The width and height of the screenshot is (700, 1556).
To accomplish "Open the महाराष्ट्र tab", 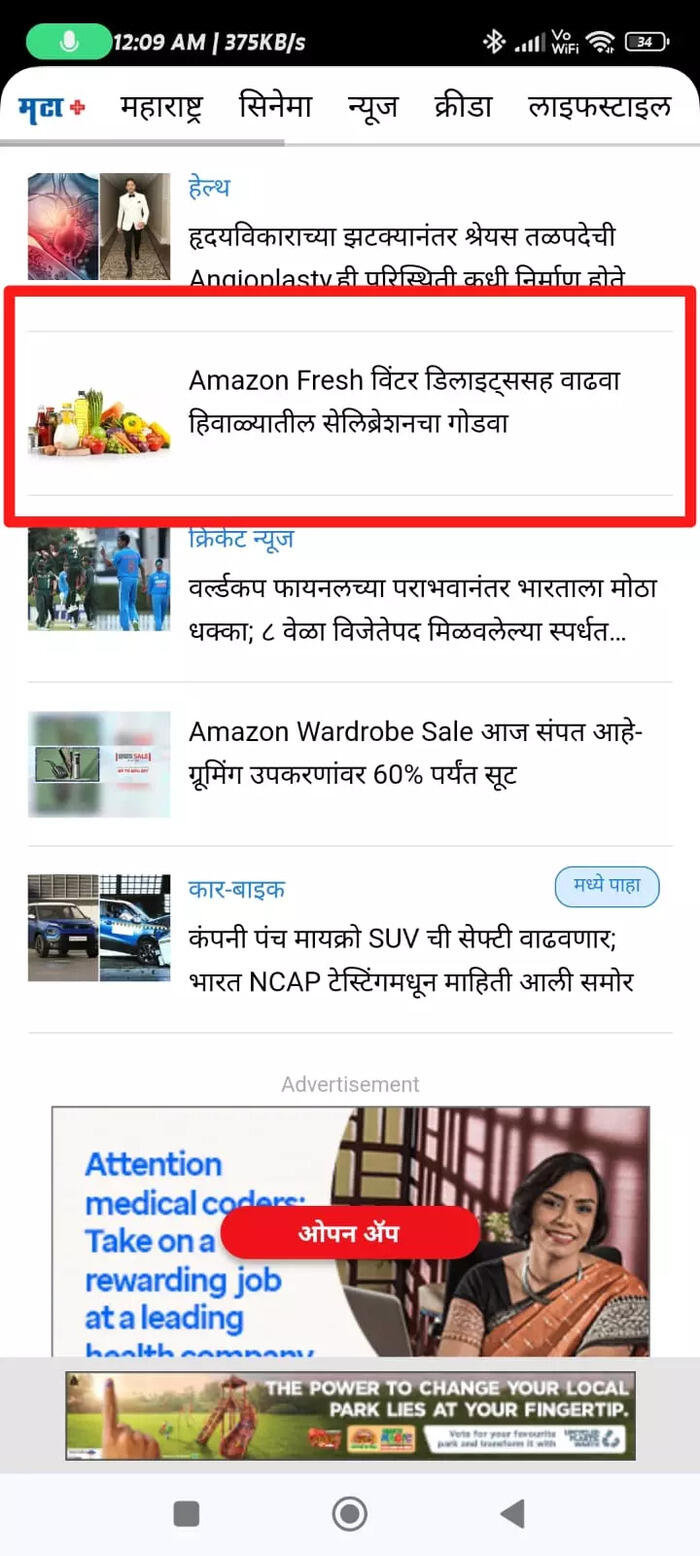I will [x=161, y=107].
